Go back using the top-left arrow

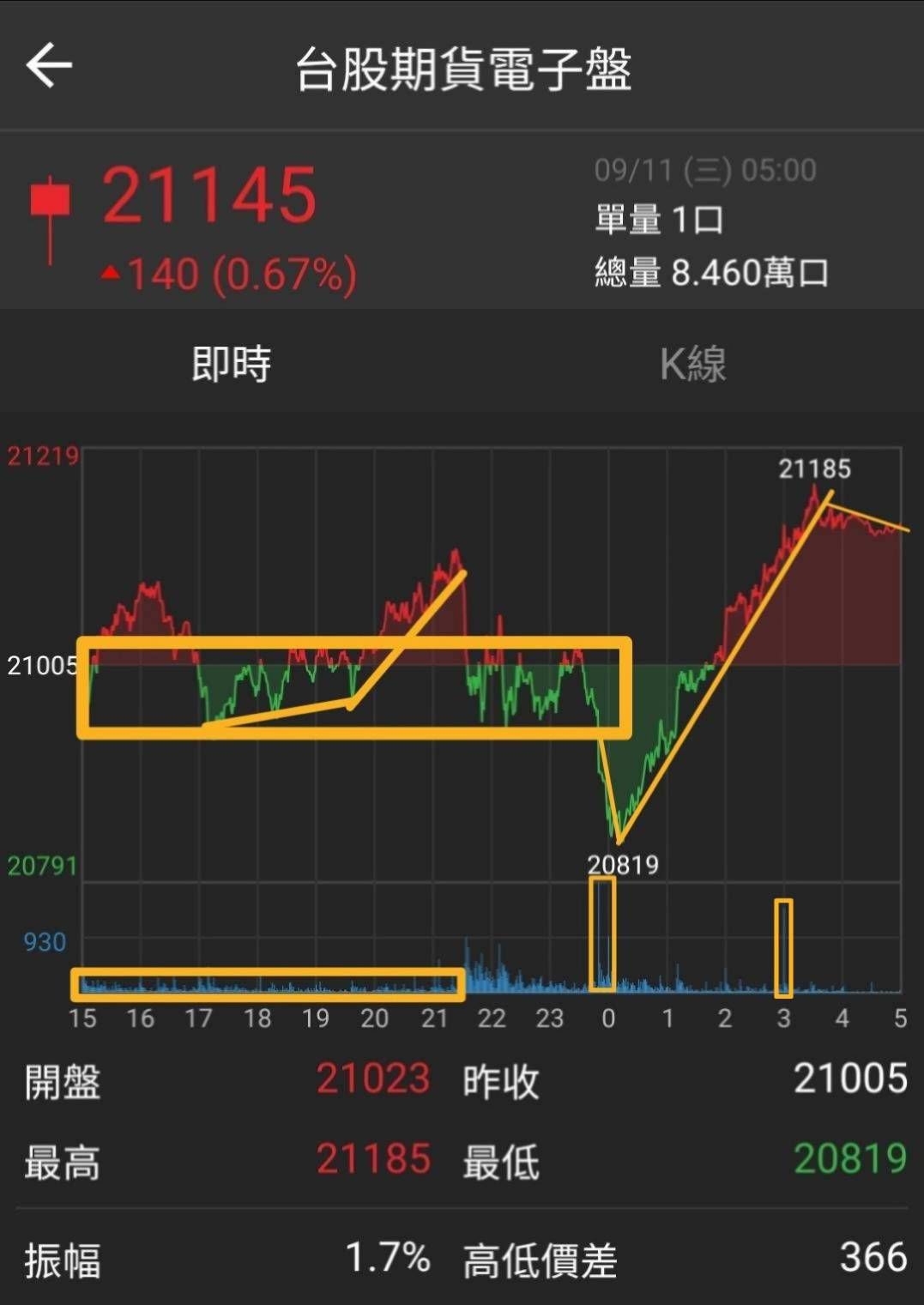[x=49, y=66]
